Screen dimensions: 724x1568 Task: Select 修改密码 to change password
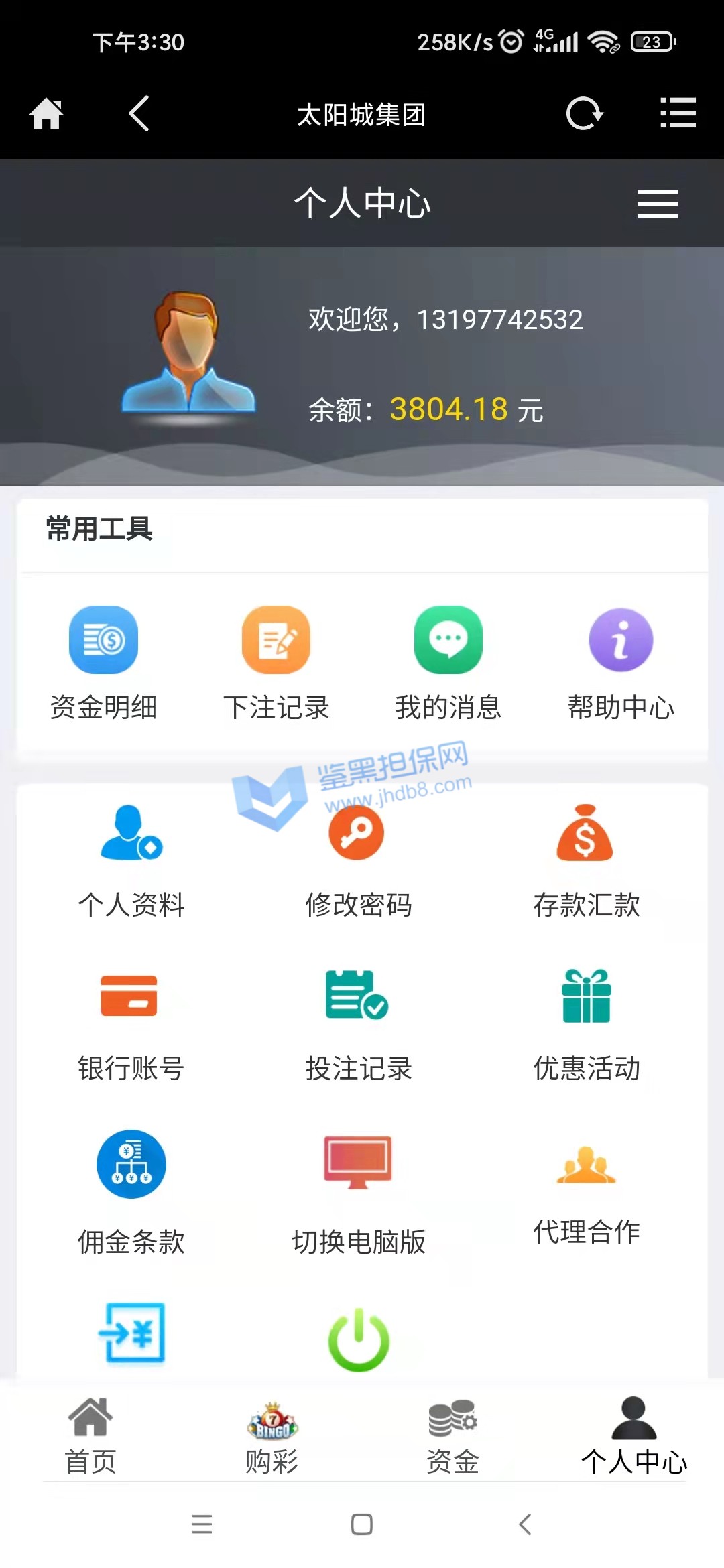coord(358,860)
